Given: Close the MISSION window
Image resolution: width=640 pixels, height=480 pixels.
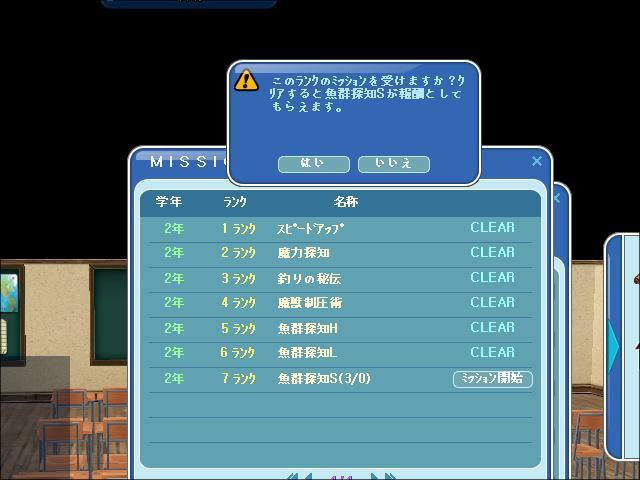Looking at the screenshot, I should click(537, 161).
